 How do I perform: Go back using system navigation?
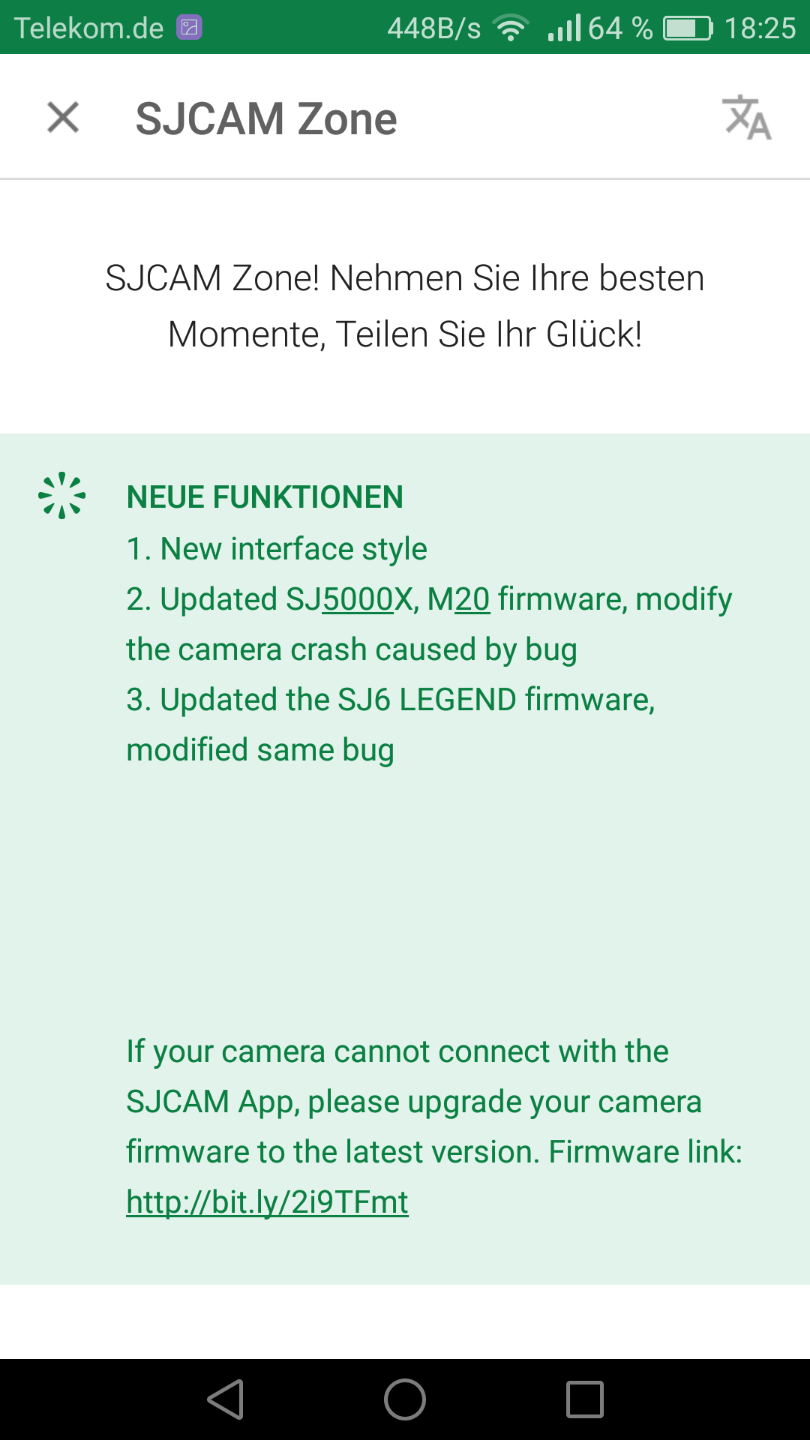point(225,1399)
